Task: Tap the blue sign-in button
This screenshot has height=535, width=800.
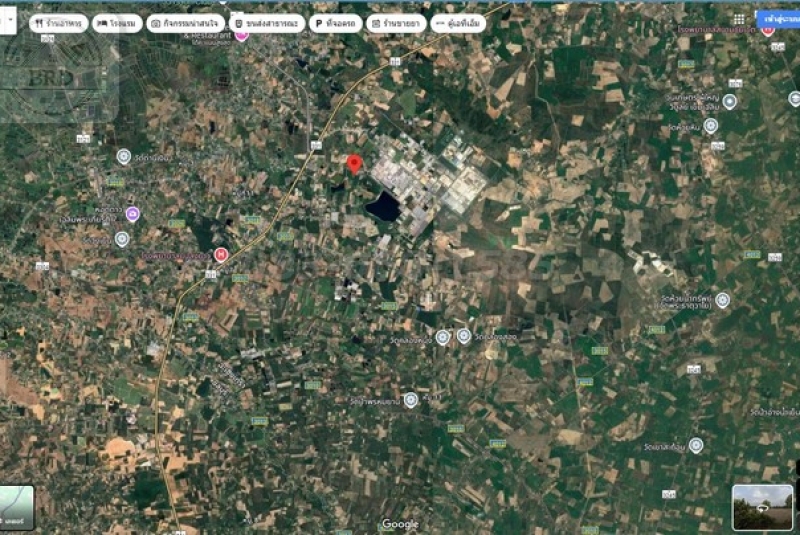Action: 779,19
